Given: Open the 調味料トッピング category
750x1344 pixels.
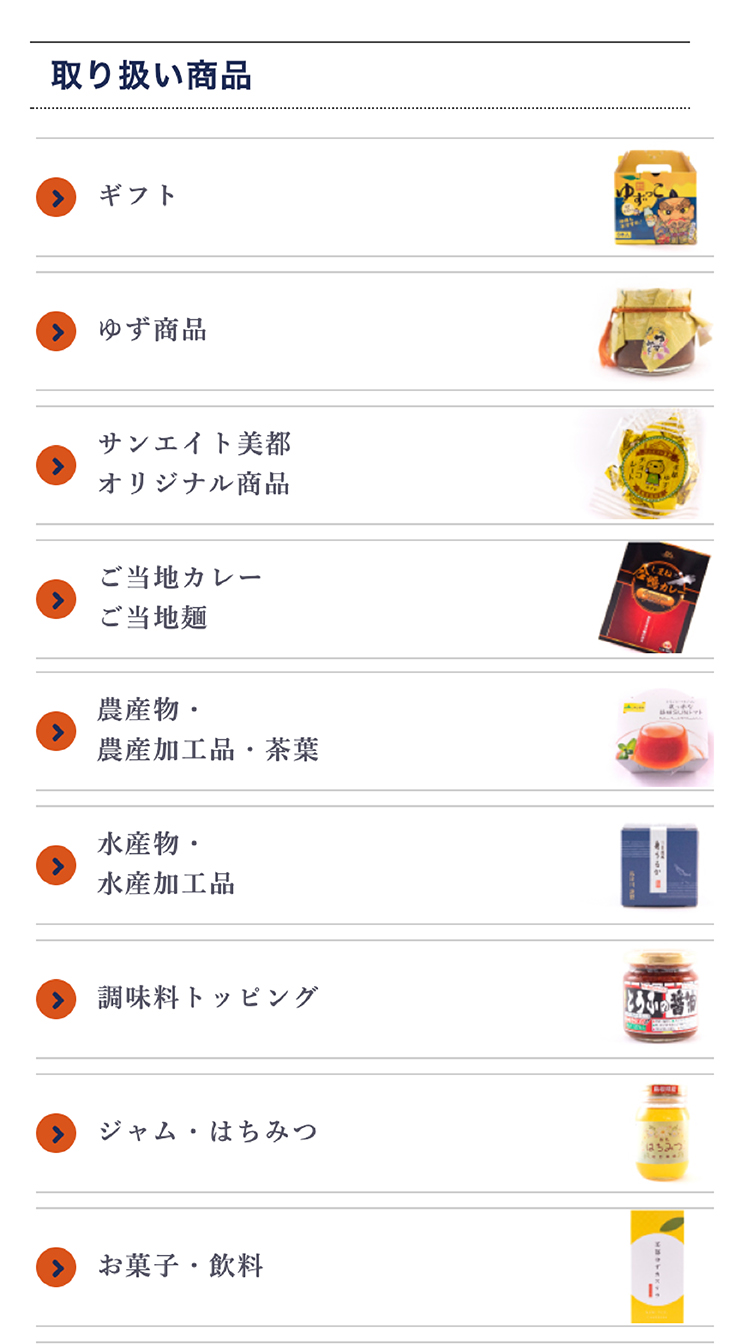Looking at the screenshot, I should point(208,998).
